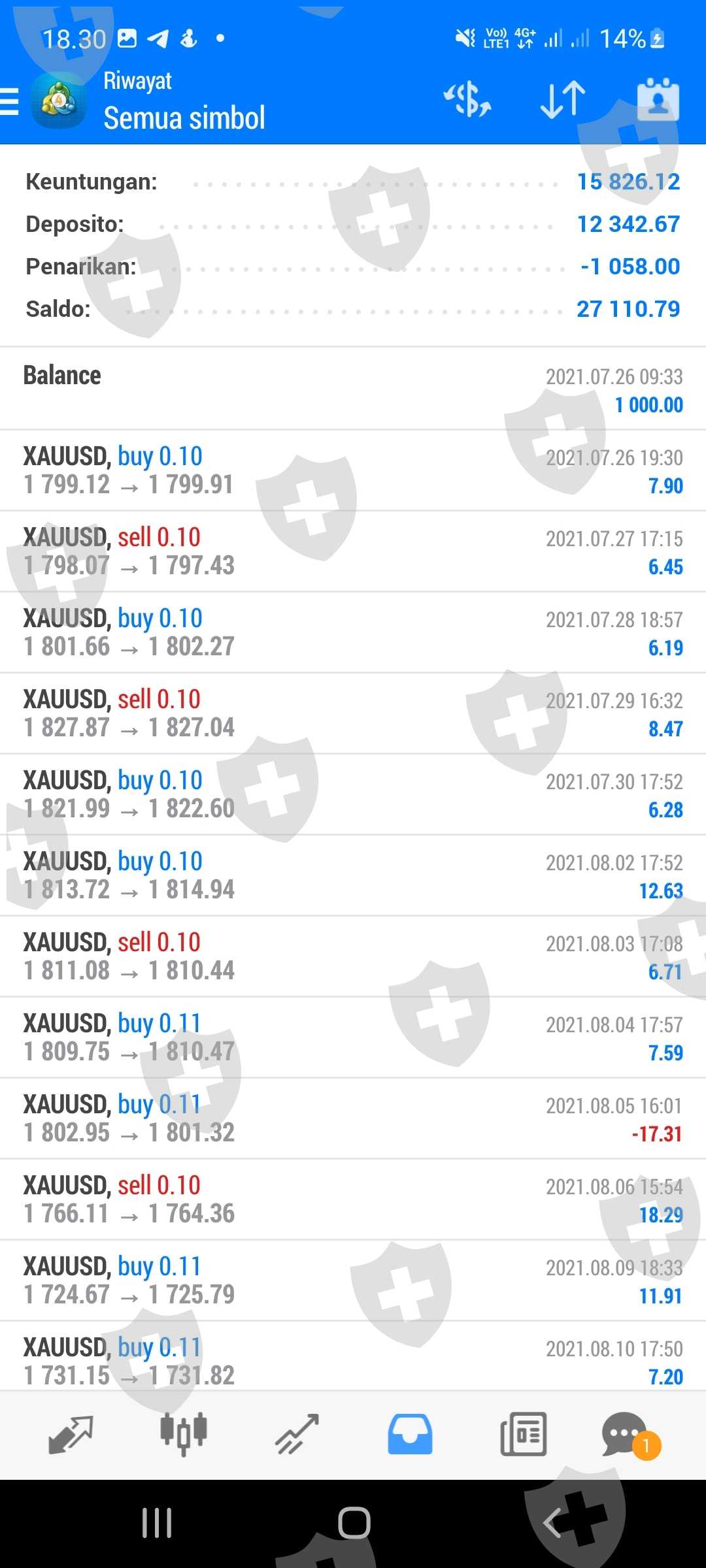Open the losing trade of -17.31
The image size is (706, 1568).
[x=353, y=1119]
